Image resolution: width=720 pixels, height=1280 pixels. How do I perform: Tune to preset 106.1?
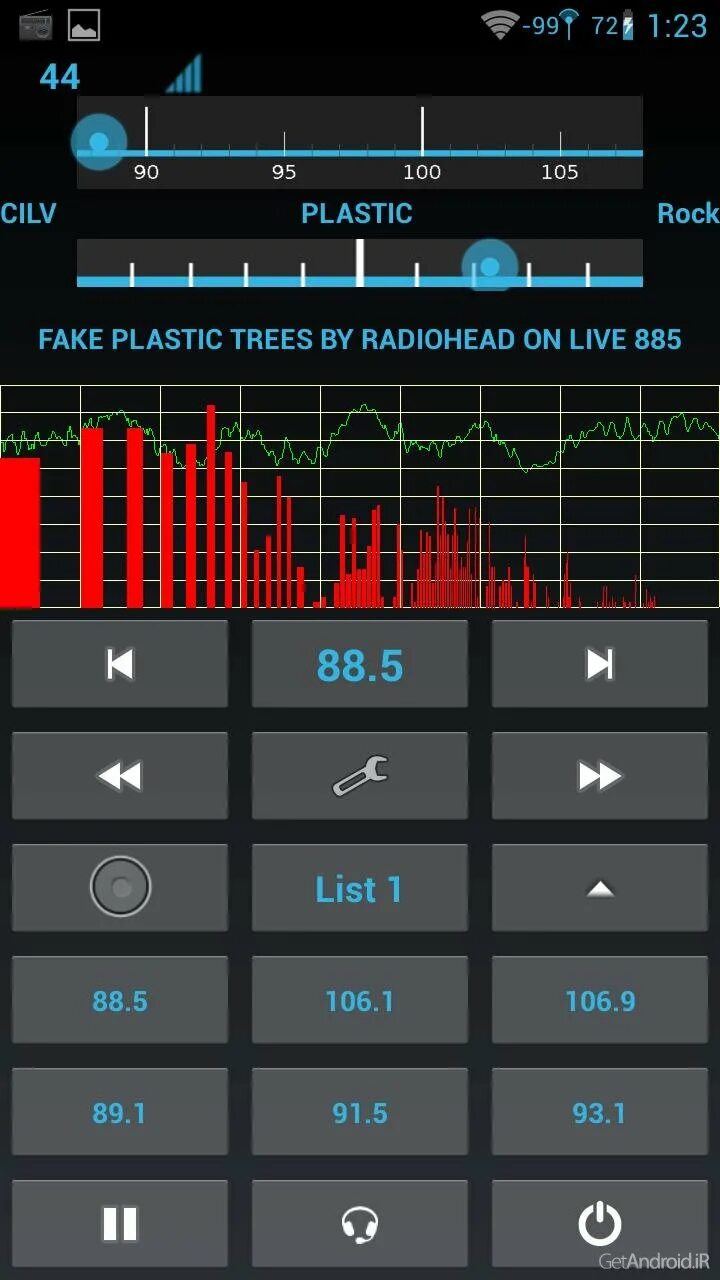pos(360,1000)
